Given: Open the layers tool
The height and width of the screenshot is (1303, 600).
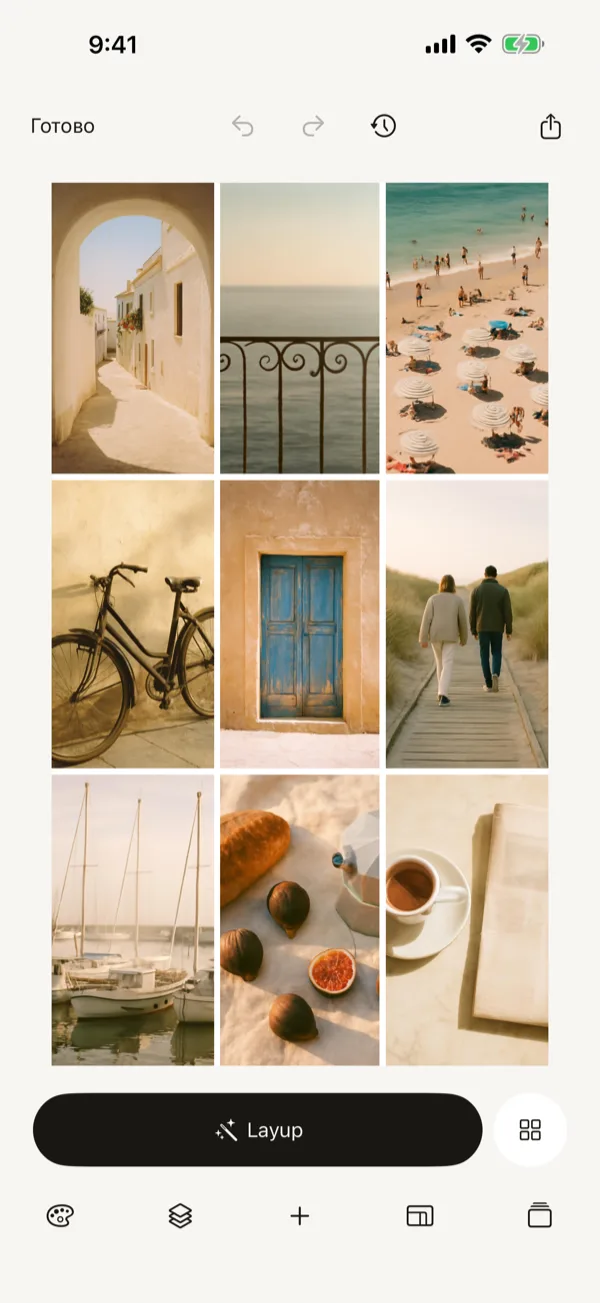Looking at the screenshot, I should coord(180,1216).
